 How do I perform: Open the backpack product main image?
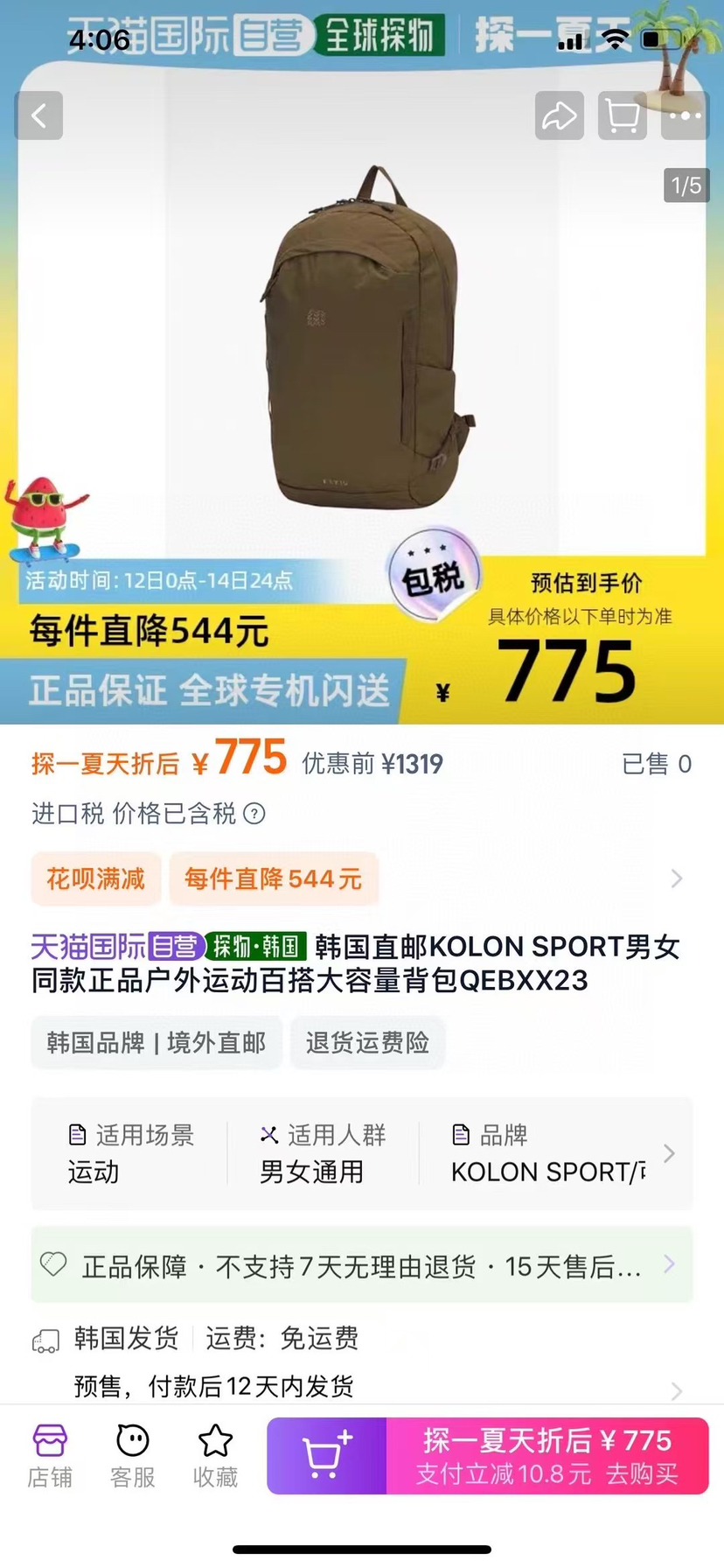point(362,341)
